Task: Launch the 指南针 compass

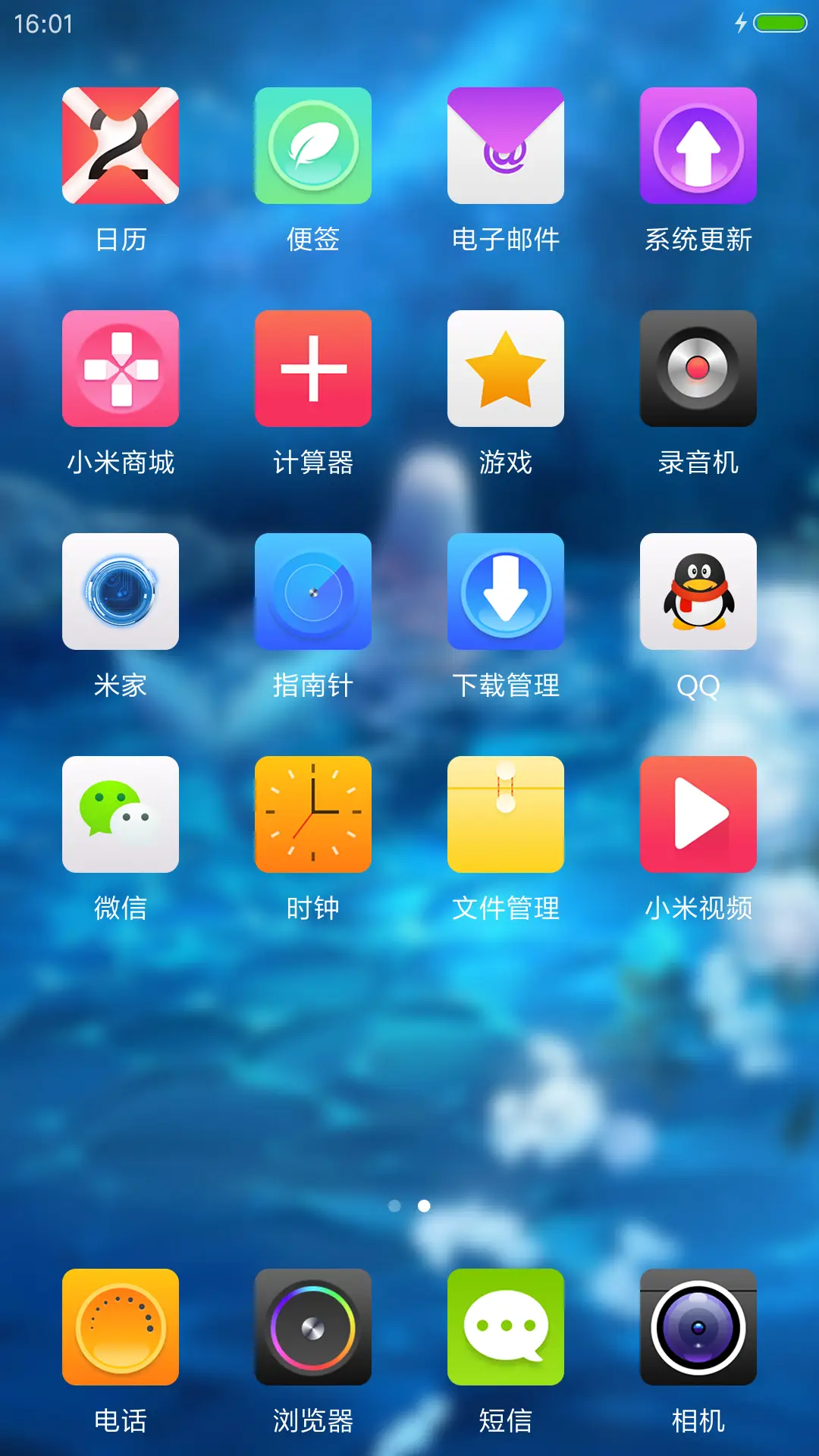Action: [313, 591]
